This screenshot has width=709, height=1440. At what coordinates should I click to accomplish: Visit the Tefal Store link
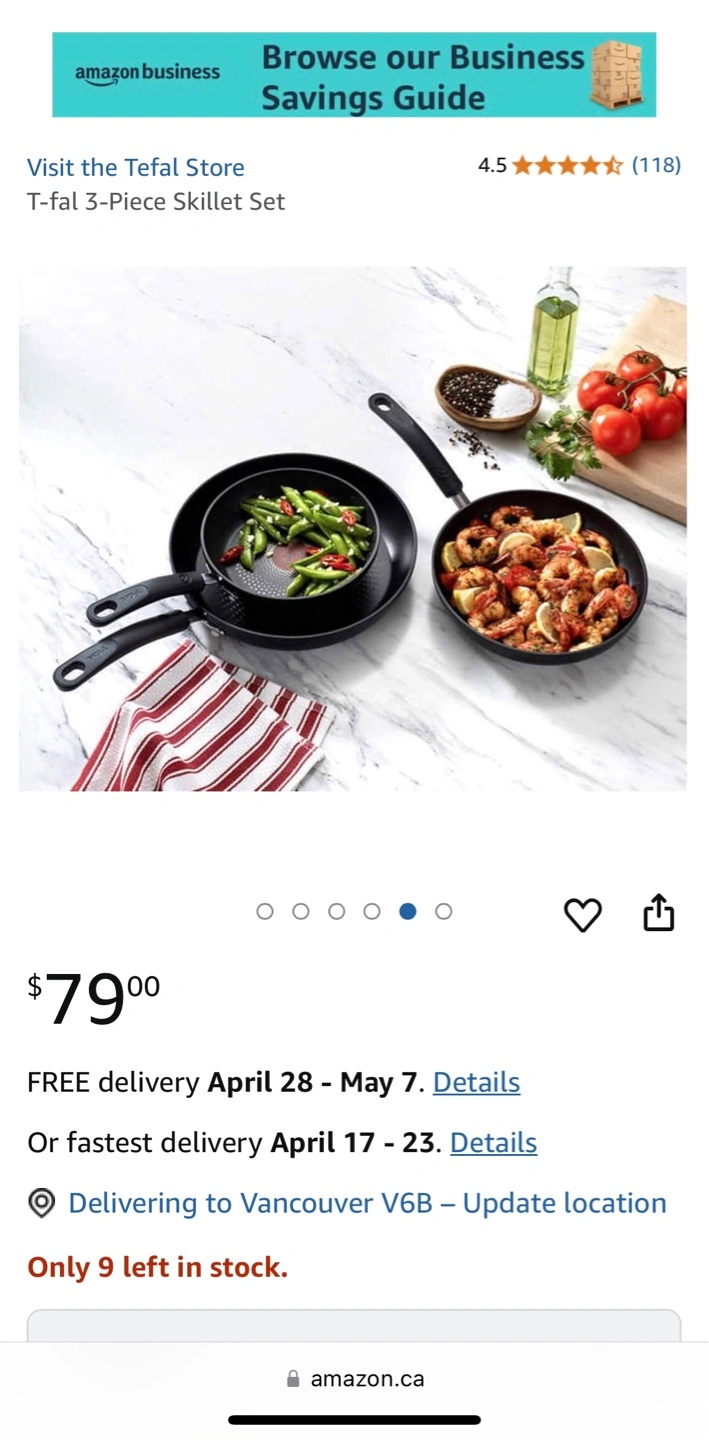pos(136,167)
